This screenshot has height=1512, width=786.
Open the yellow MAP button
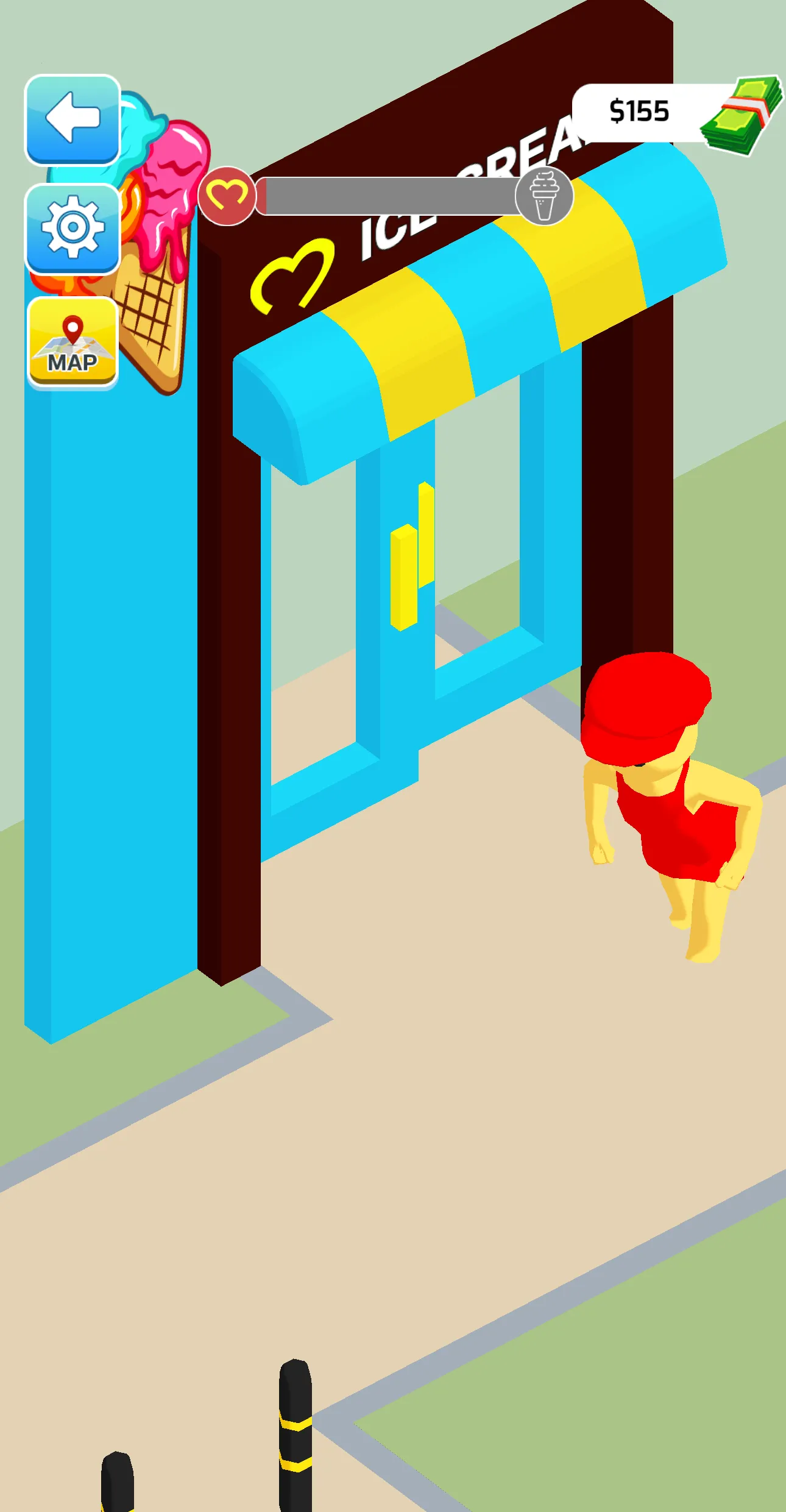pyautogui.click(x=73, y=343)
